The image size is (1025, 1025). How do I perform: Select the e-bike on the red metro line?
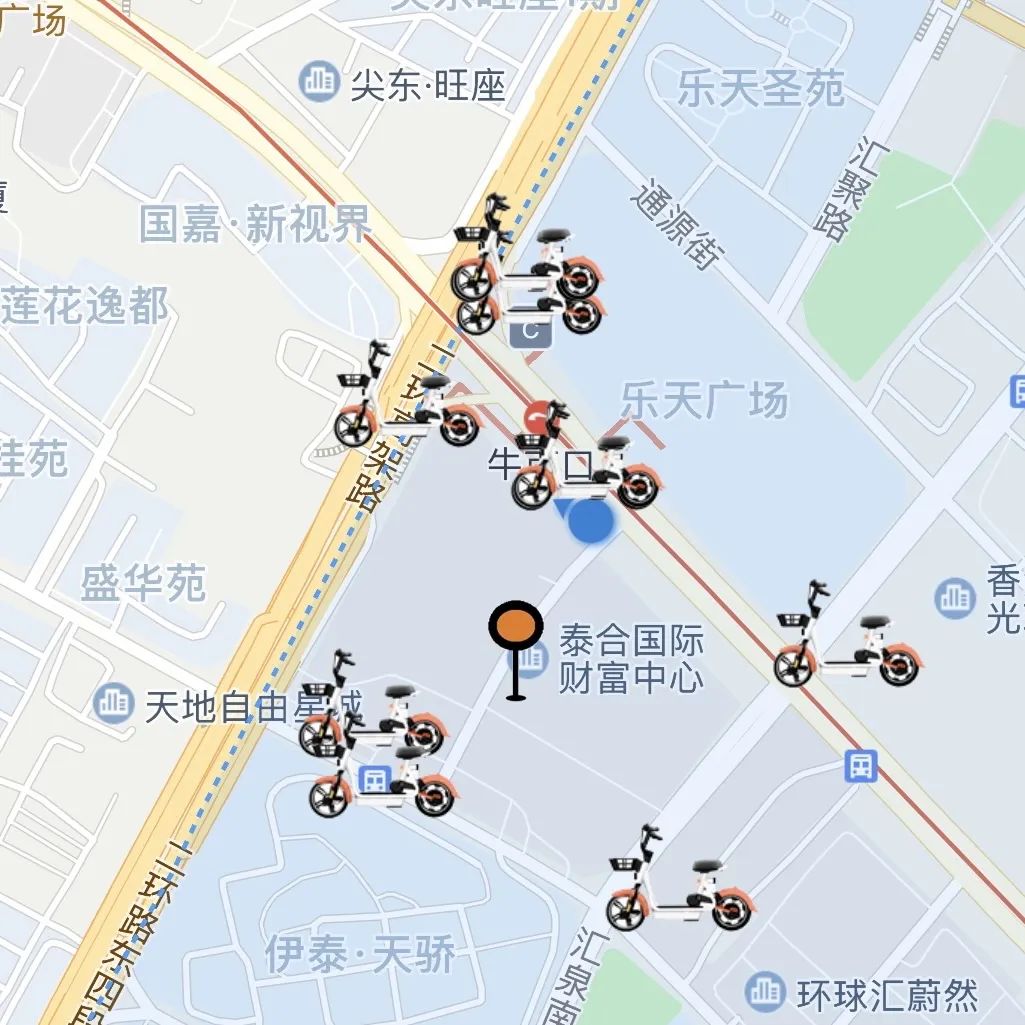[x=846, y=642]
